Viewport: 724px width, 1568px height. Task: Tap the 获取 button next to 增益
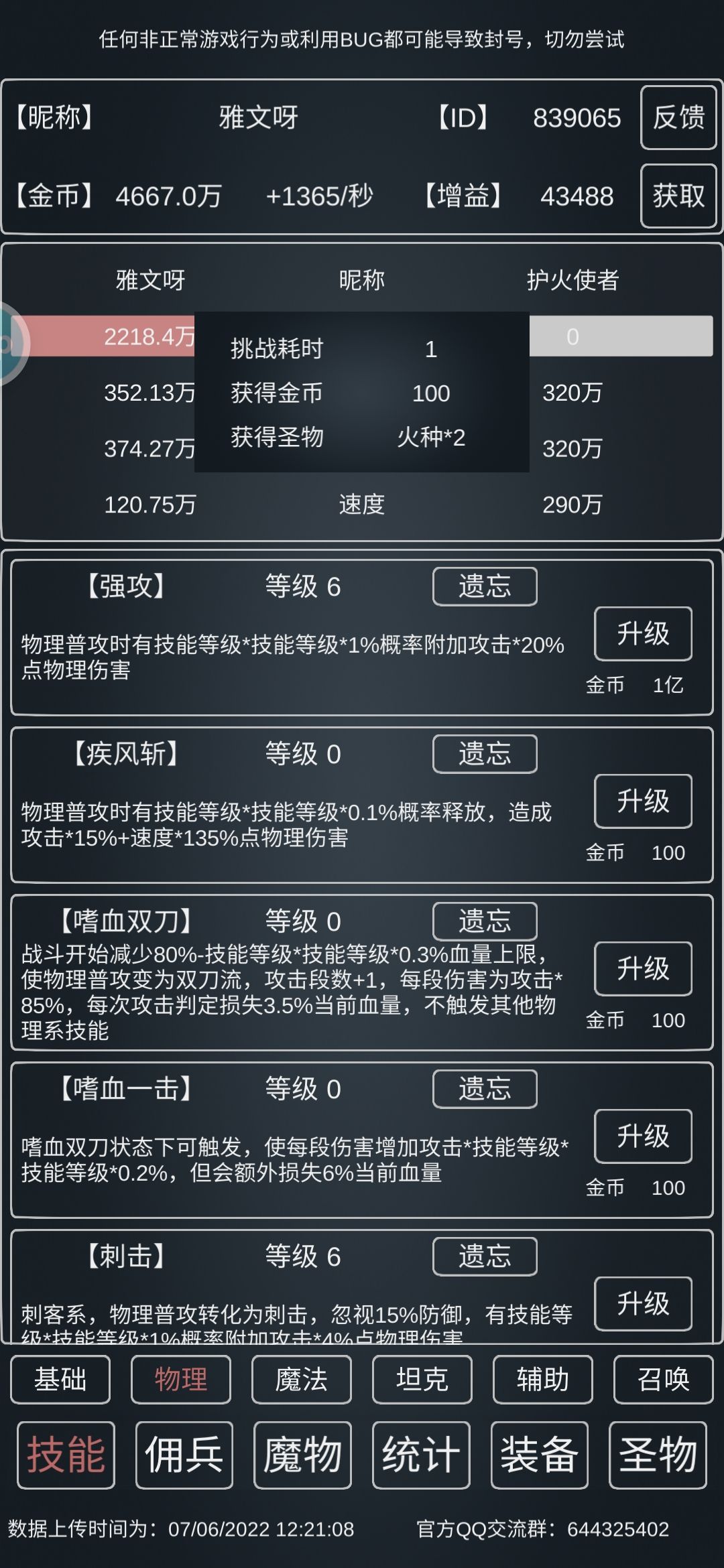678,196
